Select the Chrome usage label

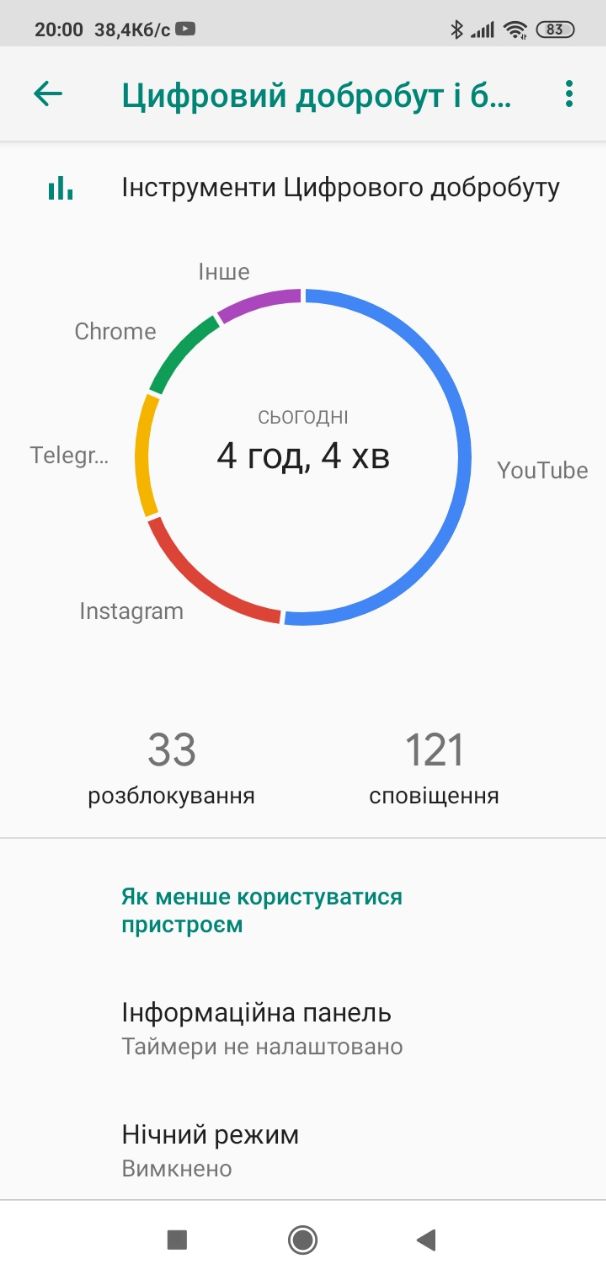[x=115, y=331]
